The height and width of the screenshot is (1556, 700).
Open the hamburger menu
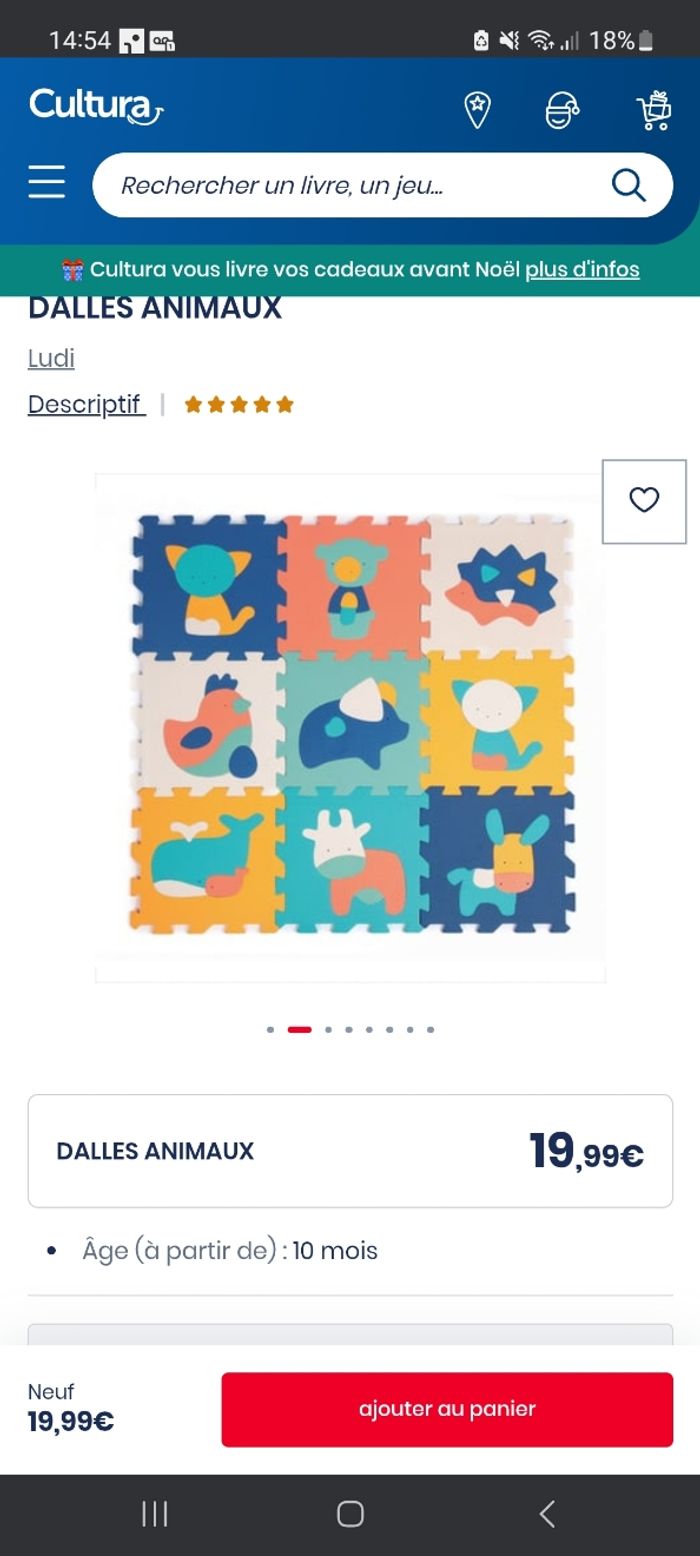tap(46, 183)
